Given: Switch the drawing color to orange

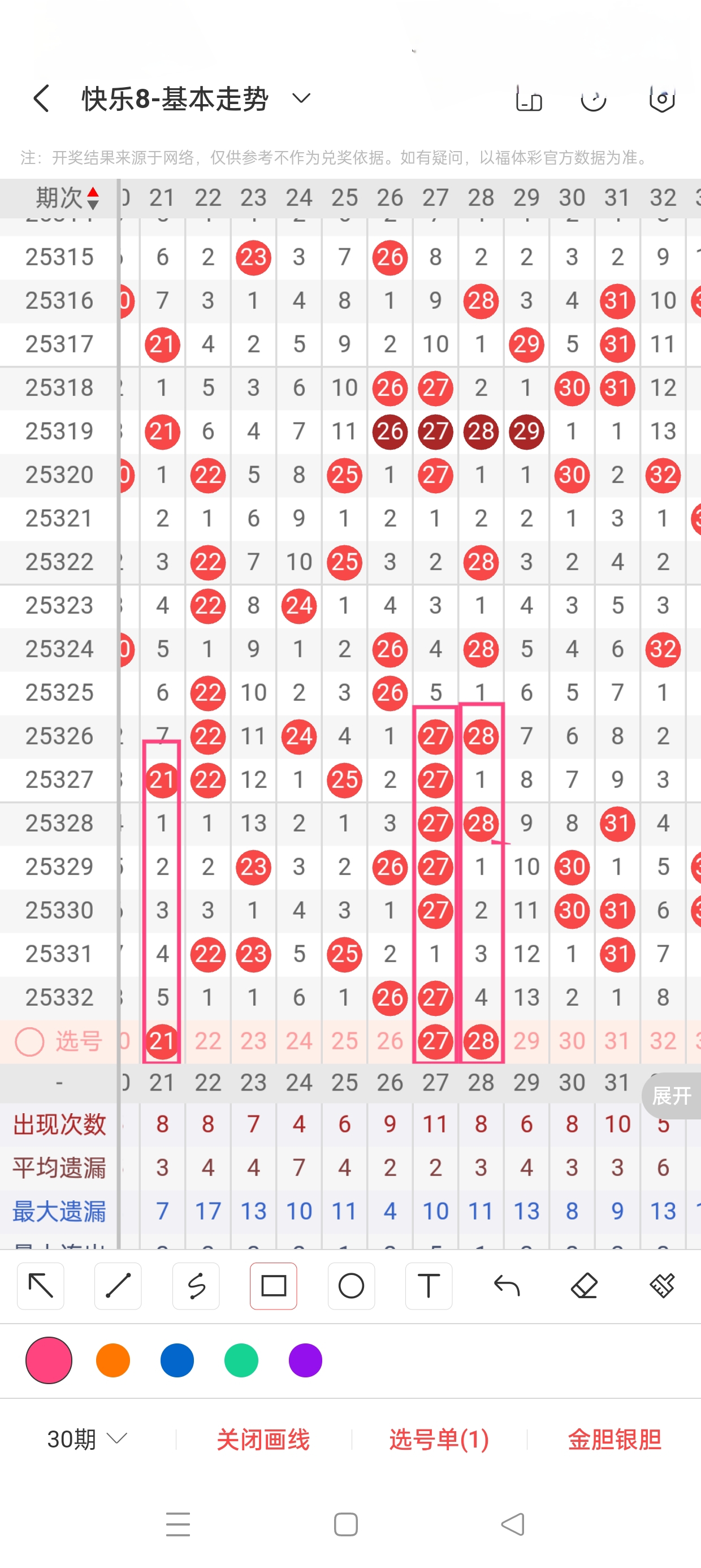Looking at the screenshot, I should (x=113, y=1360).
